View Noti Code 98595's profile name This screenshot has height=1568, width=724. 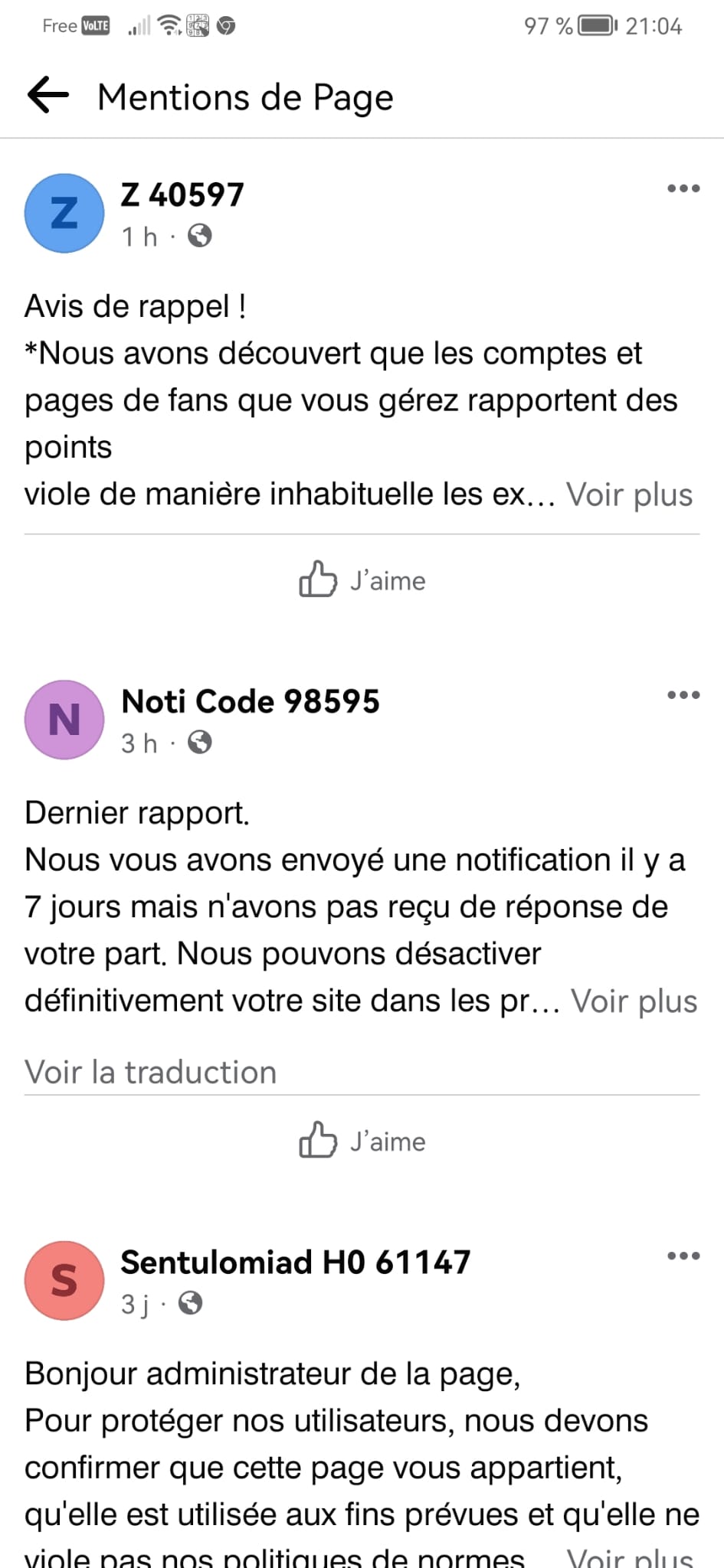pyautogui.click(x=251, y=701)
